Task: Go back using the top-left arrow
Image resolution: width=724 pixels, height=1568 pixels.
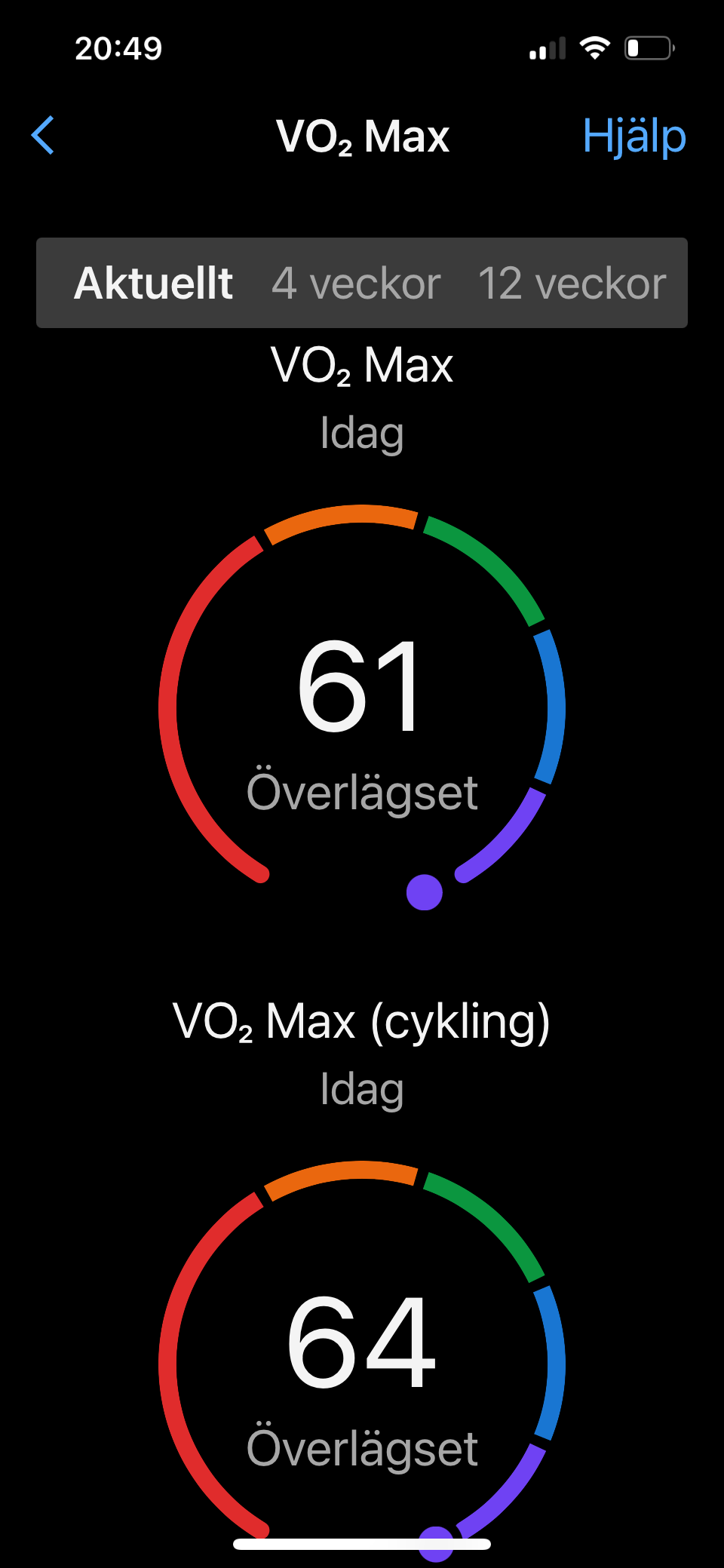Action: point(43,136)
